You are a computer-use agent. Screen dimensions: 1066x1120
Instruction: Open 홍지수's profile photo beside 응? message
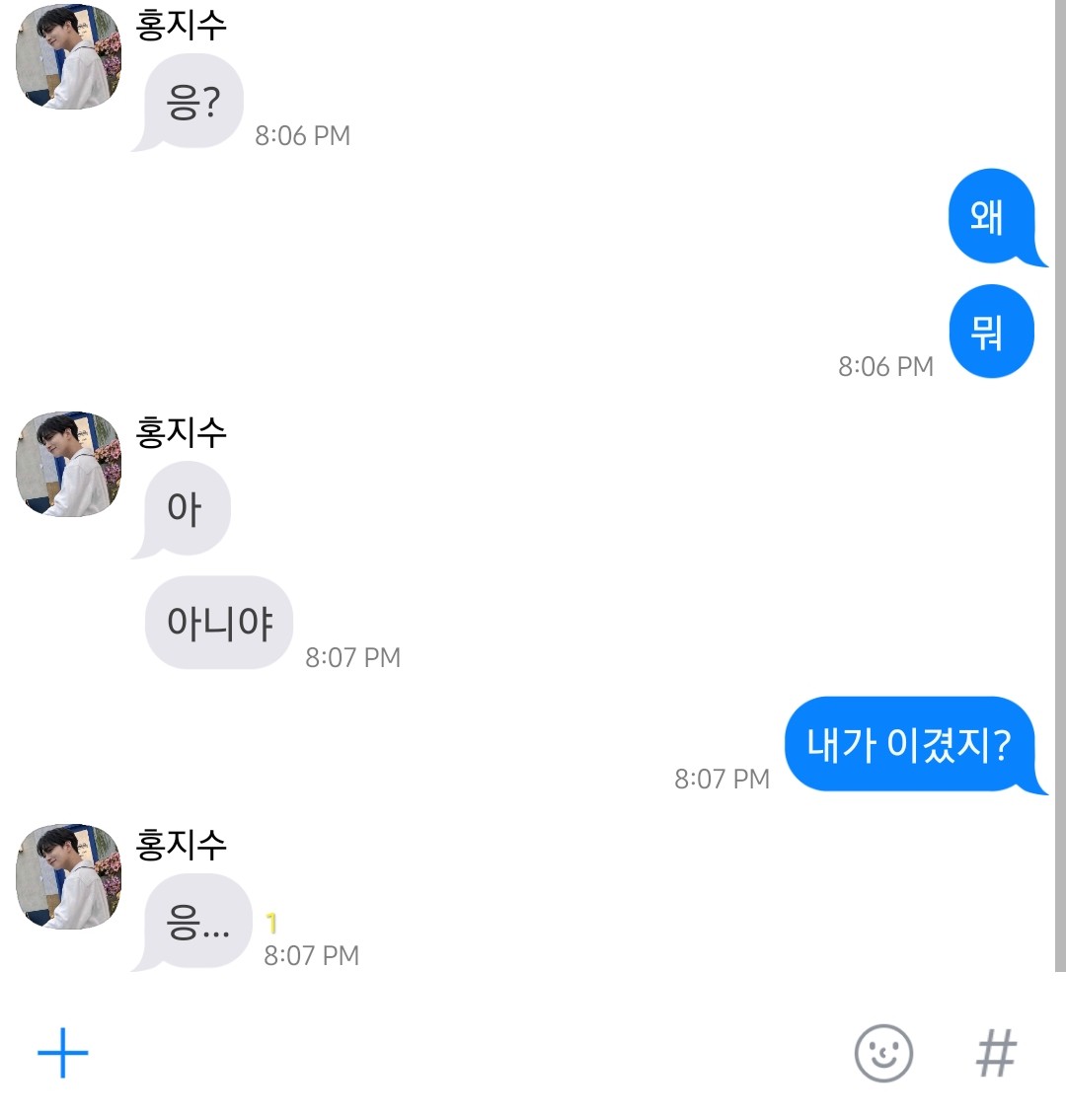(x=68, y=56)
